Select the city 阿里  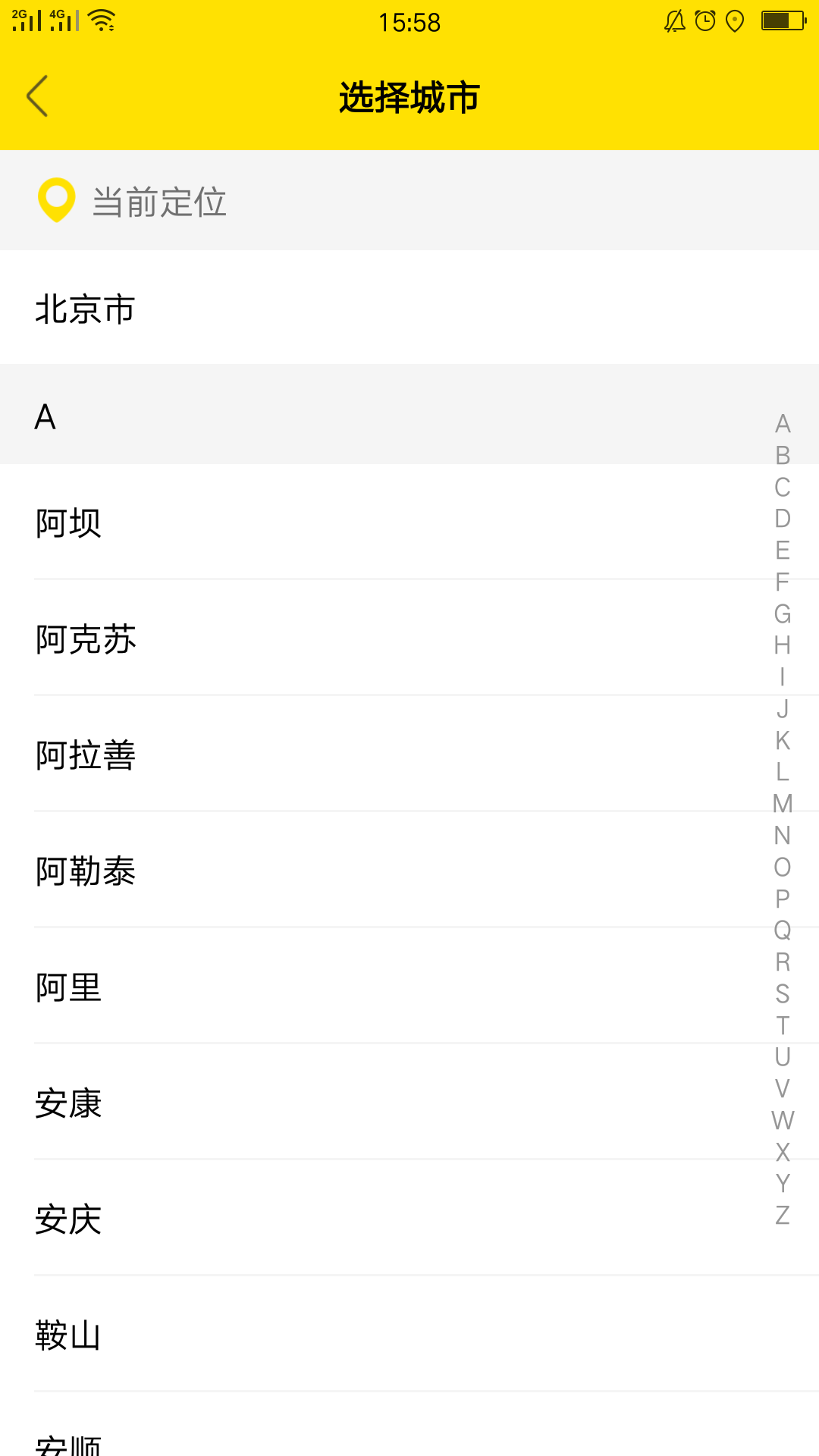(x=68, y=987)
